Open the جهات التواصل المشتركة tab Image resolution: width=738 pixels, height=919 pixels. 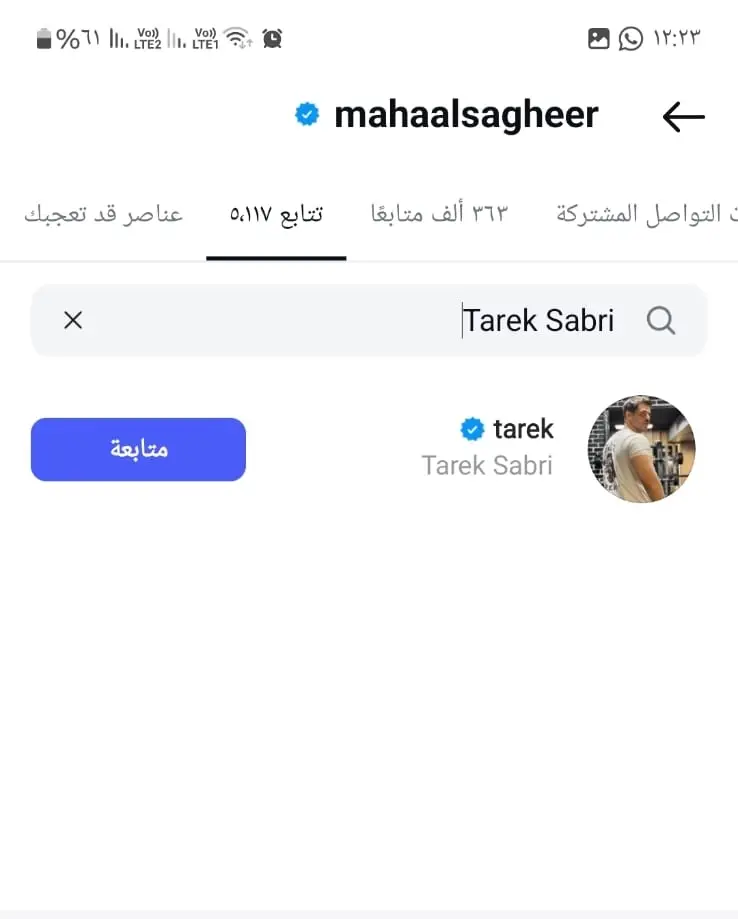pyautogui.click(x=646, y=214)
